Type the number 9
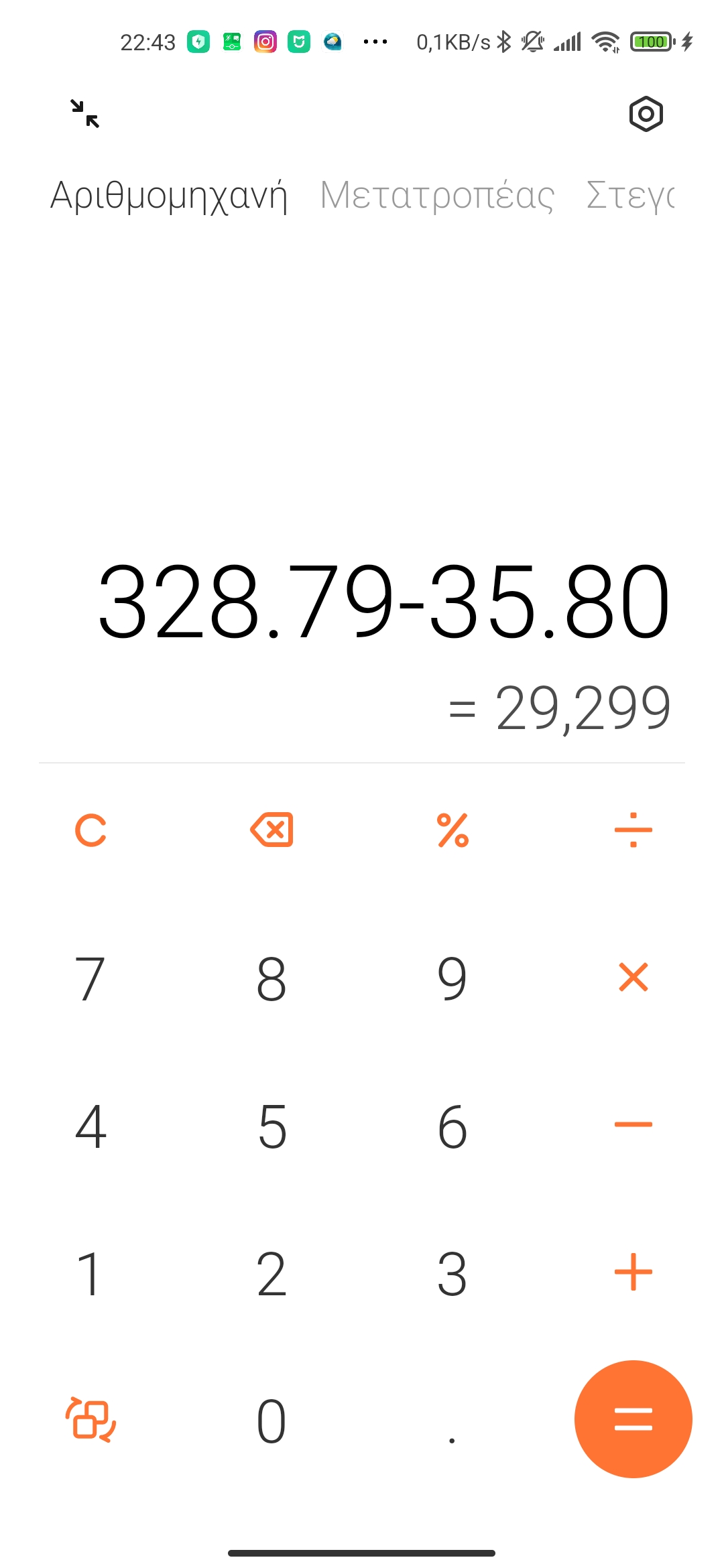Screen dimensions: 724x1568 pos(452,978)
